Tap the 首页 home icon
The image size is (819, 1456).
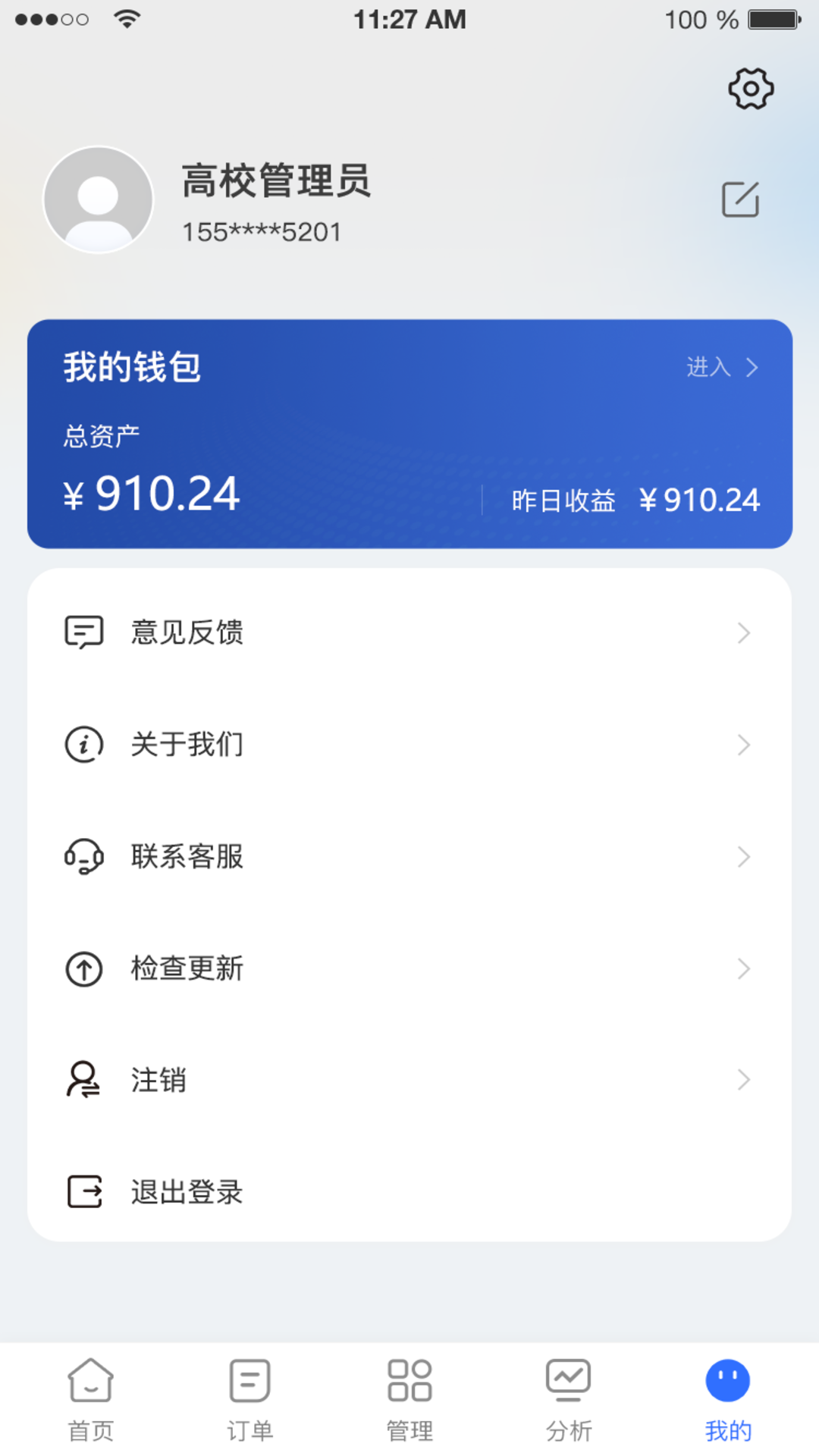(90, 1380)
